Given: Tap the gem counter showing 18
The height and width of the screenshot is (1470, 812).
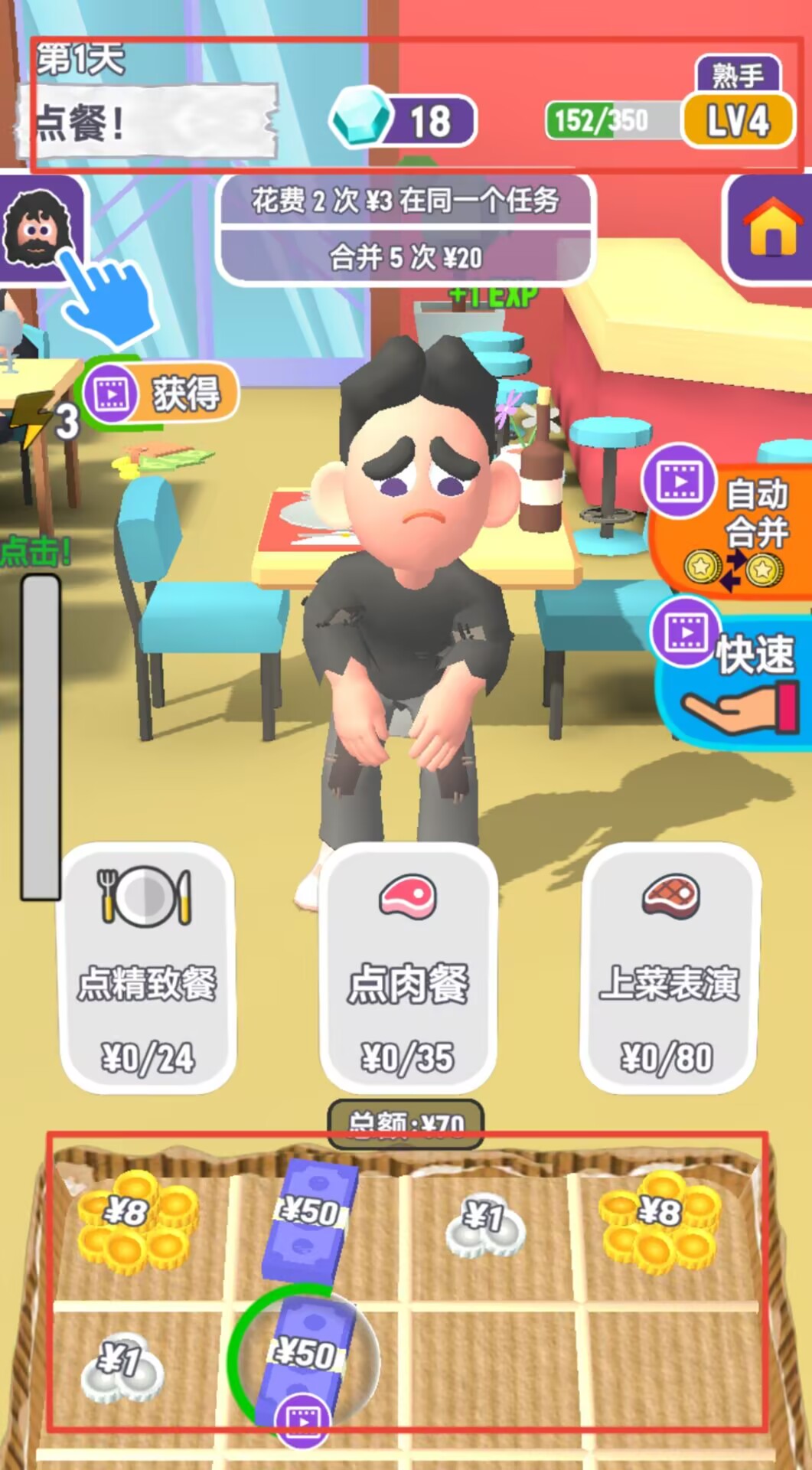Looking at the screenshot, I should pos(404,121).
